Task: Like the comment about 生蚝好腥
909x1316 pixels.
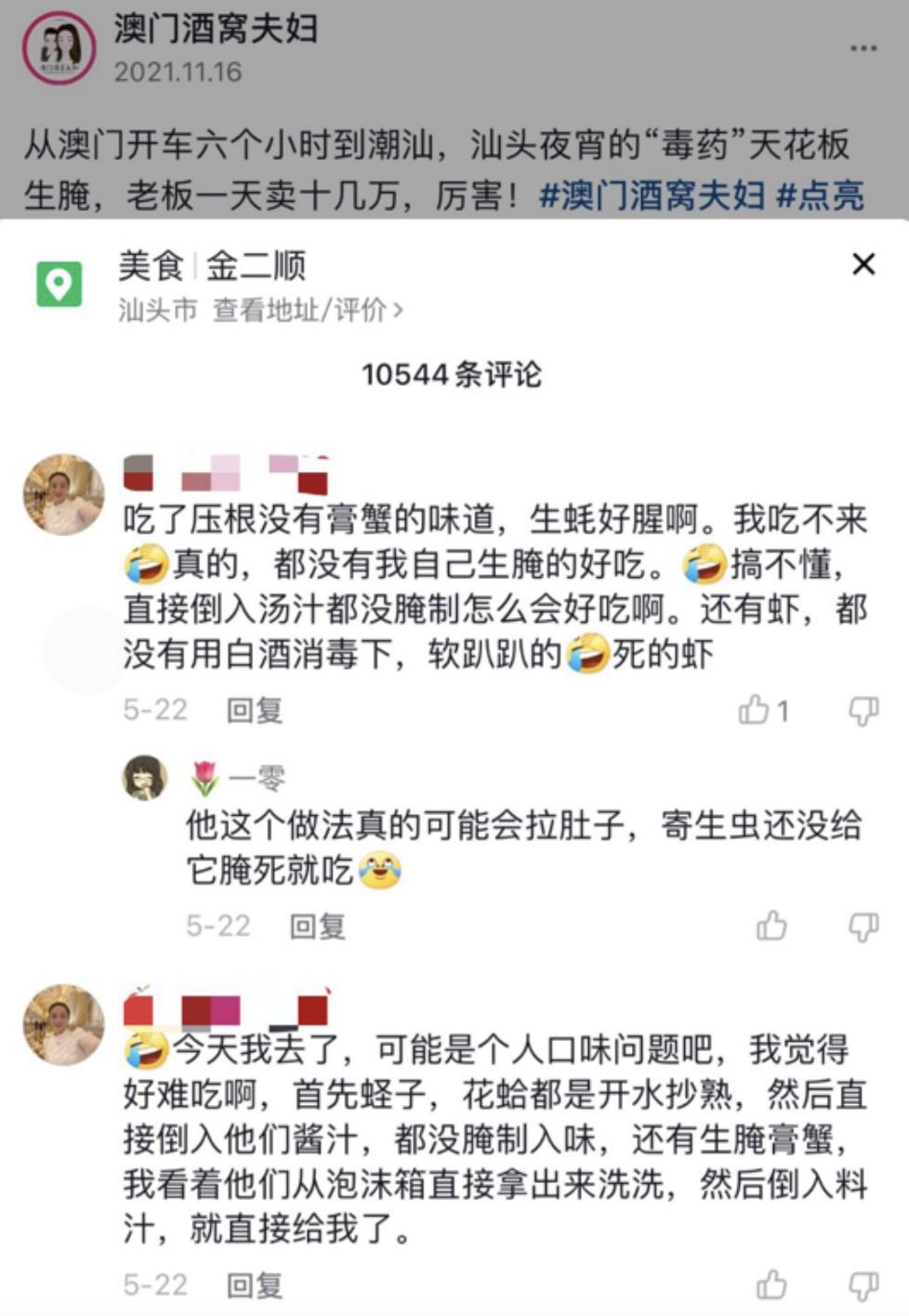Action: (754, 710)
